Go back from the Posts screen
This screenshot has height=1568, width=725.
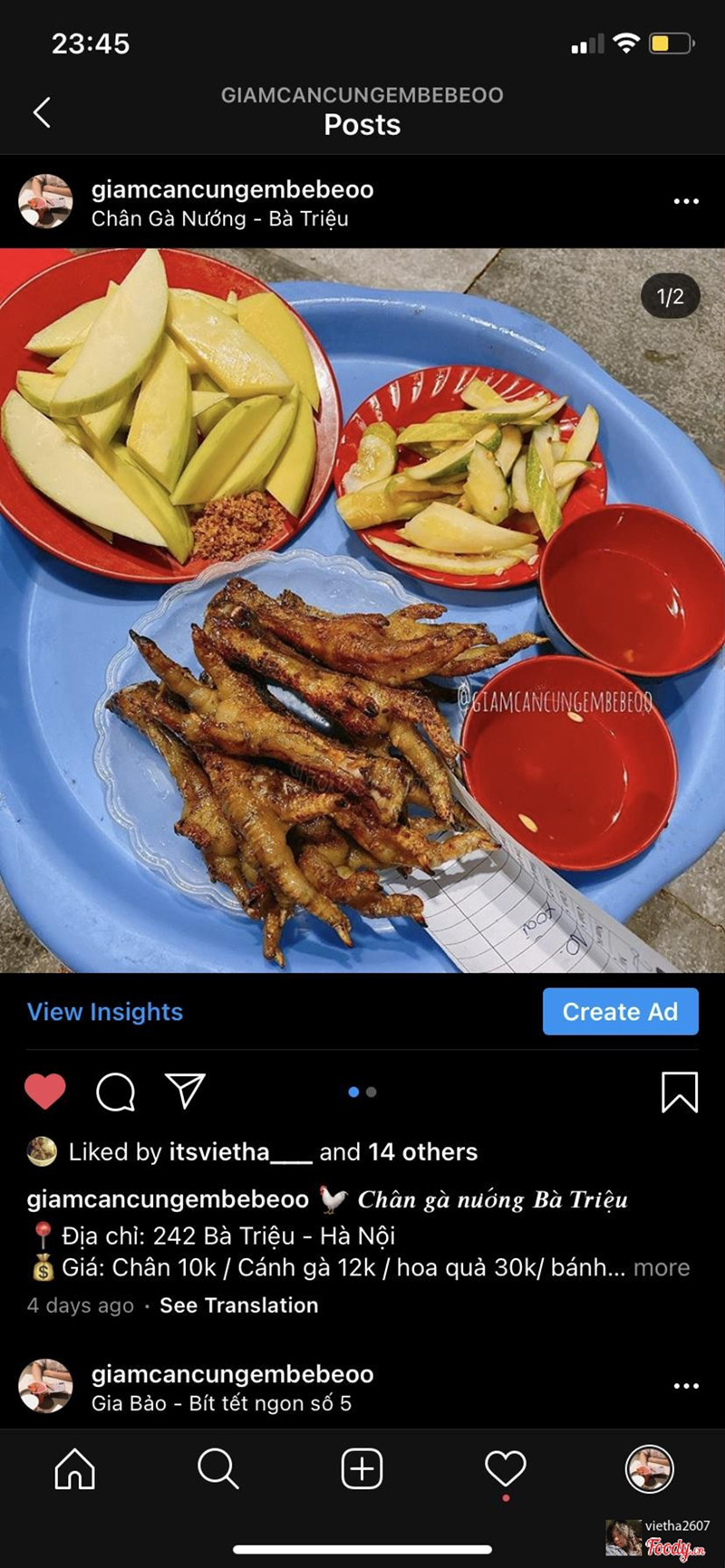coord(42,112)
